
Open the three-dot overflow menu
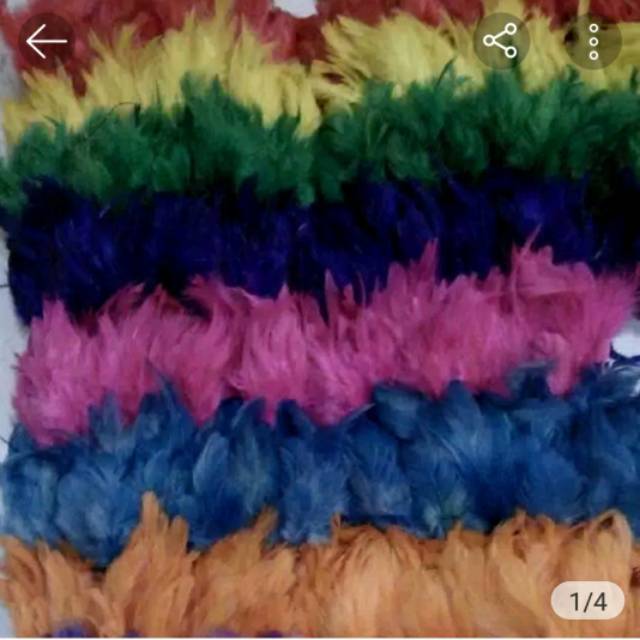click(x=593, y=41)
